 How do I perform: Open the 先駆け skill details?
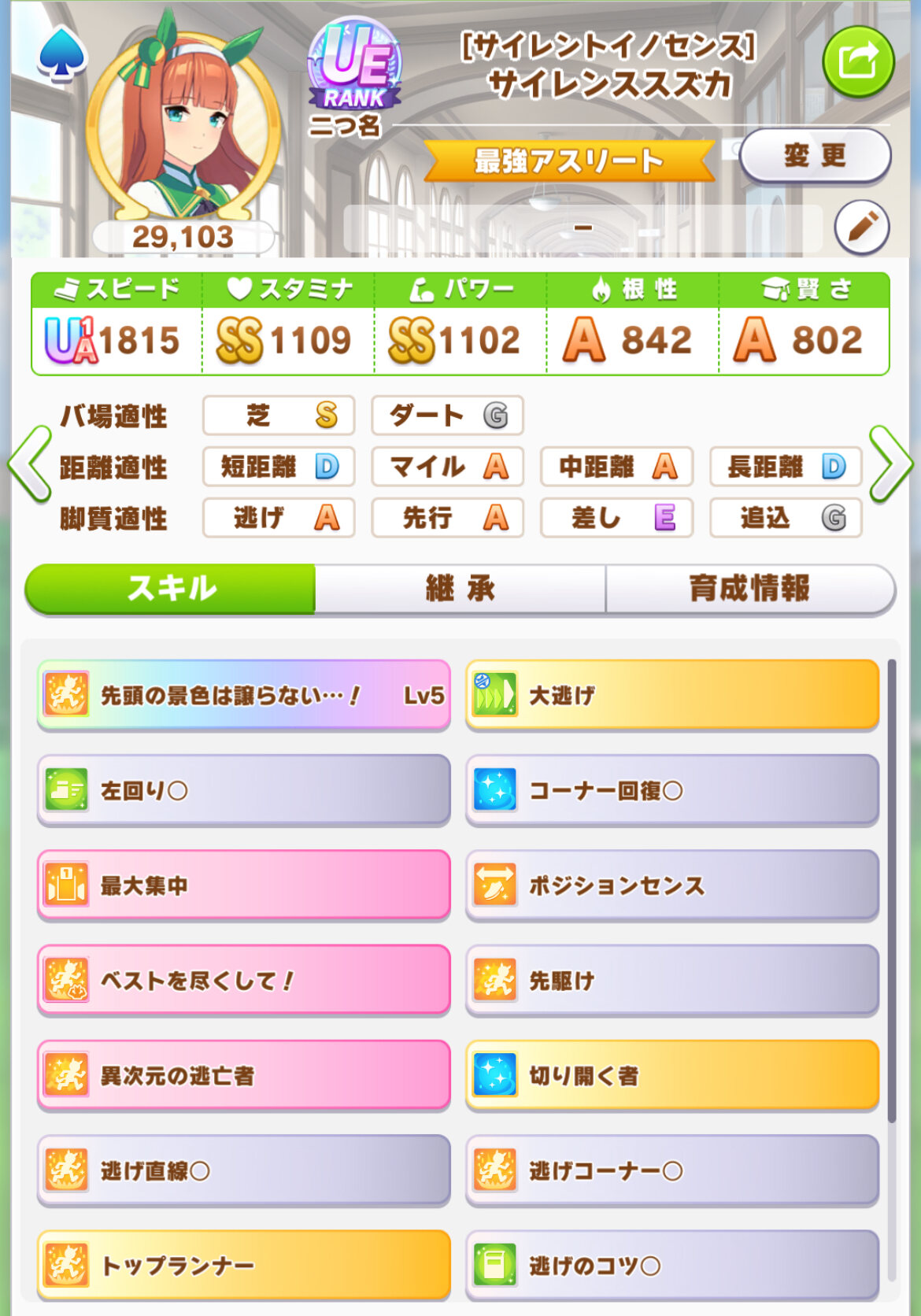672,981
